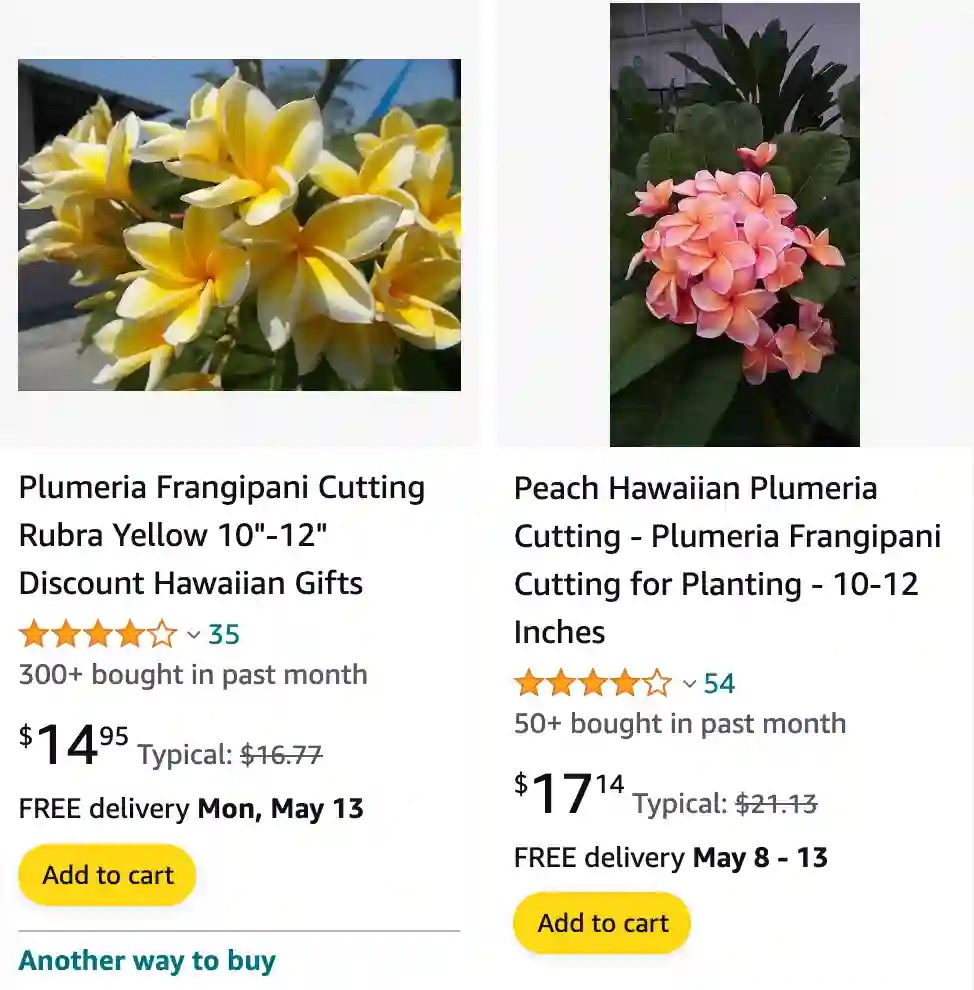Open the Peach Hawaiian Plumeria title link
974x990 pixels.
tap(727, 560)
